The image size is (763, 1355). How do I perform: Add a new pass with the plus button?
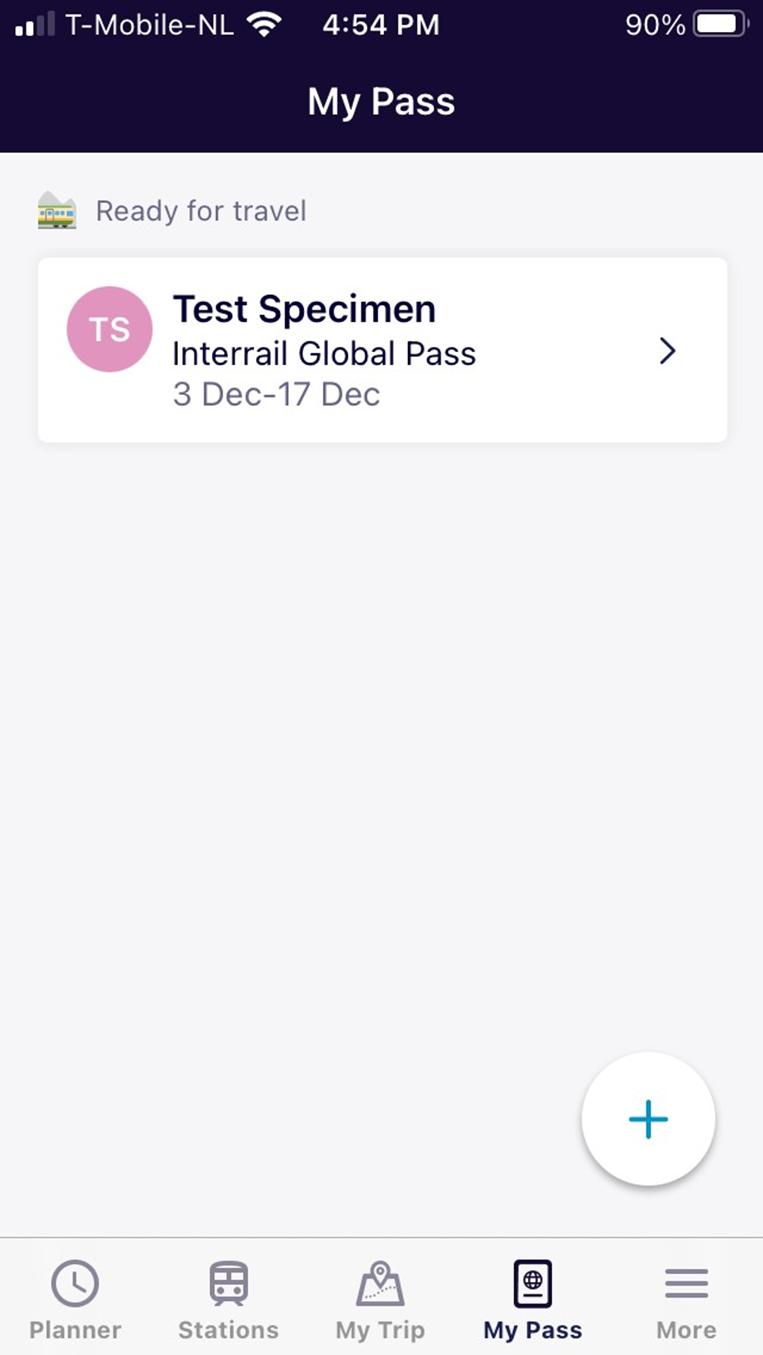[648, 1118]
